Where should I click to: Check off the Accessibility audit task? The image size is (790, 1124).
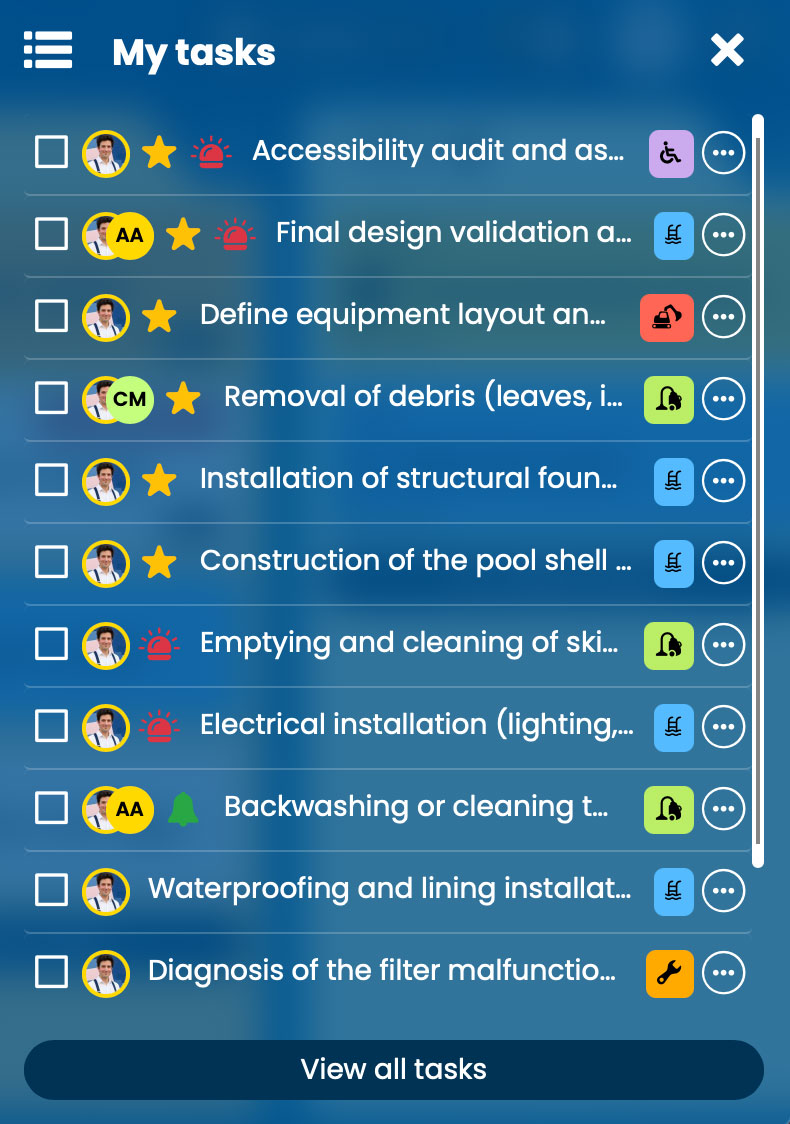point(51,153)
